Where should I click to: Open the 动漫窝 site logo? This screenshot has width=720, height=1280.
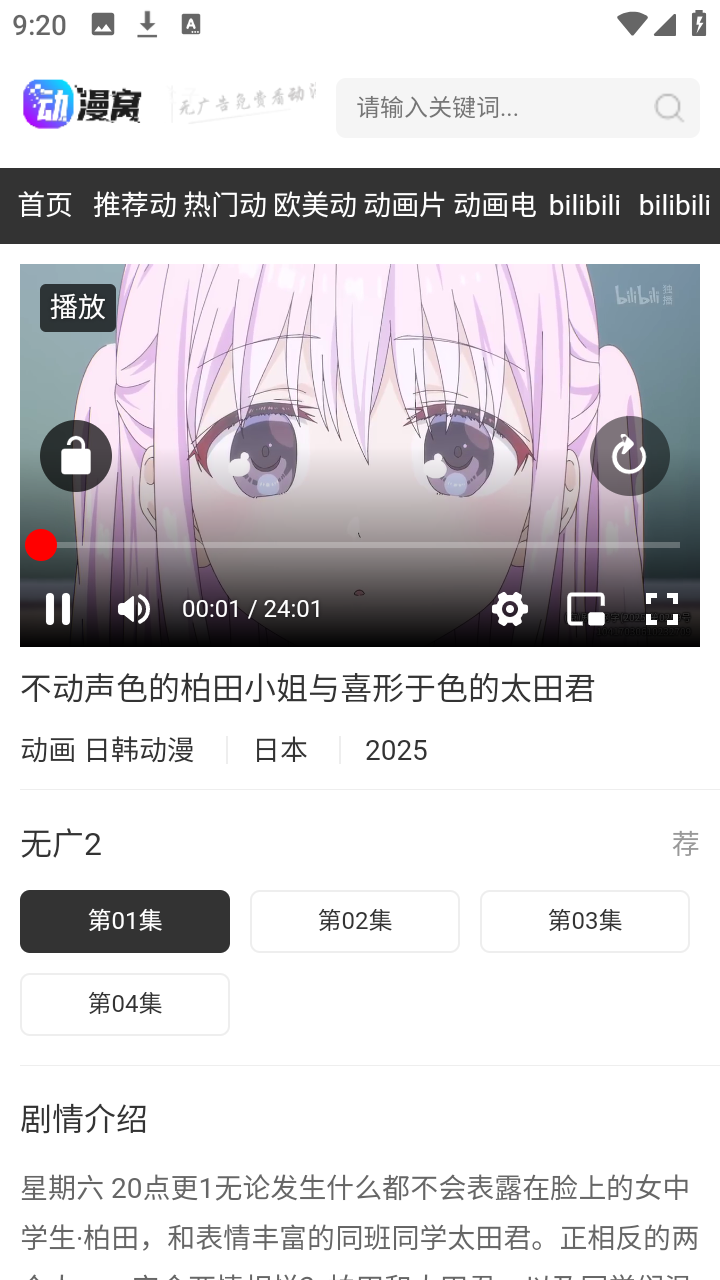tap(83, 105)
